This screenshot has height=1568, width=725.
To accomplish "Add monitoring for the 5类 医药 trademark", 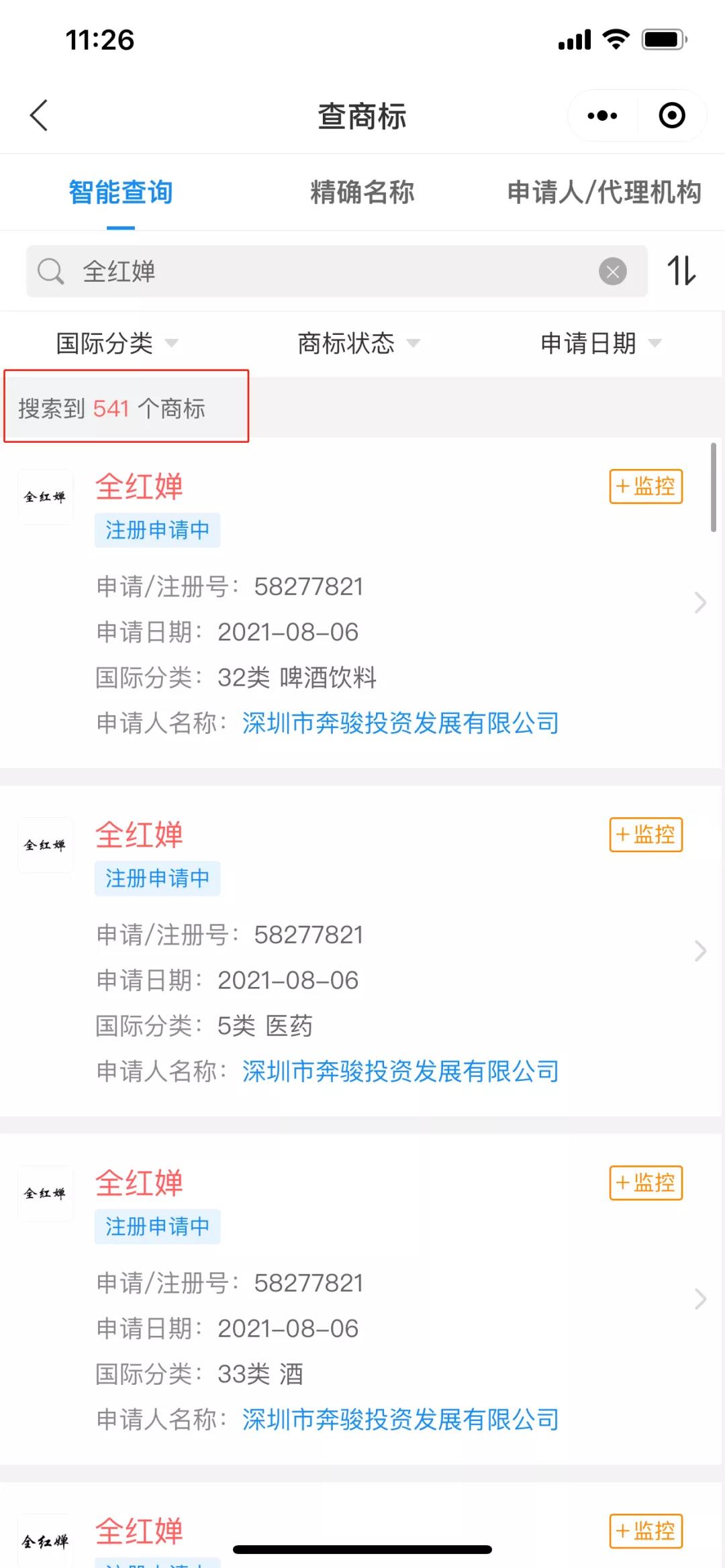I will click(x=646, y=834).
